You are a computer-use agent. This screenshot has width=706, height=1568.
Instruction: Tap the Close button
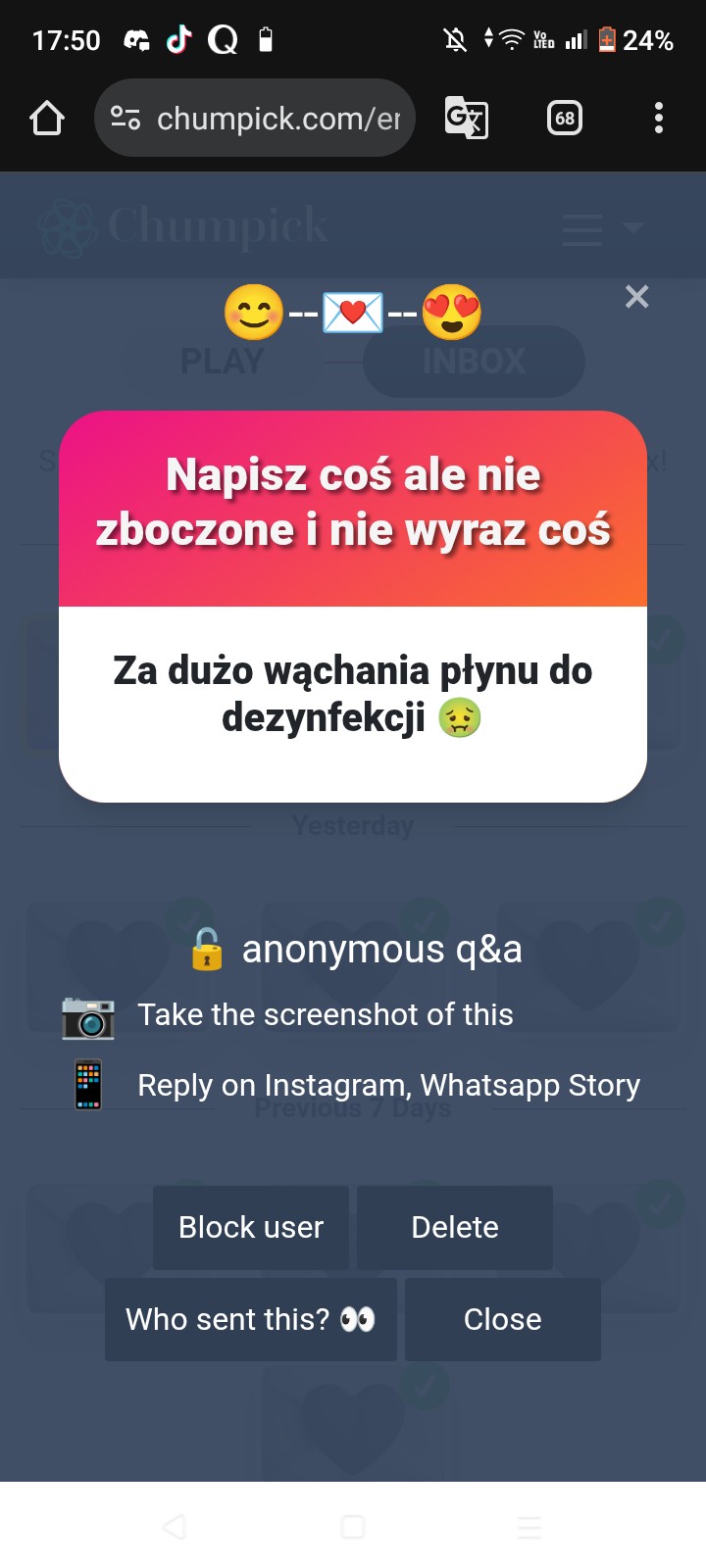coord(502,1319)
